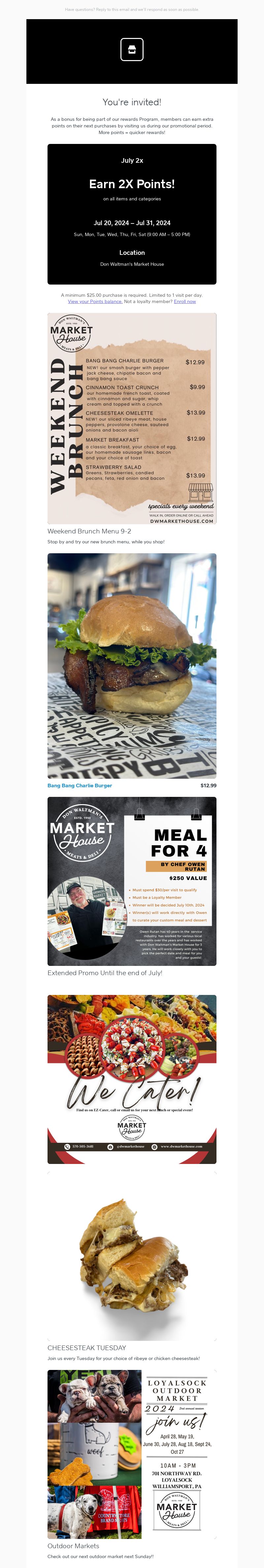
Task: Open the Bang Bang Charlie Burger link
Action: [80, 785]
